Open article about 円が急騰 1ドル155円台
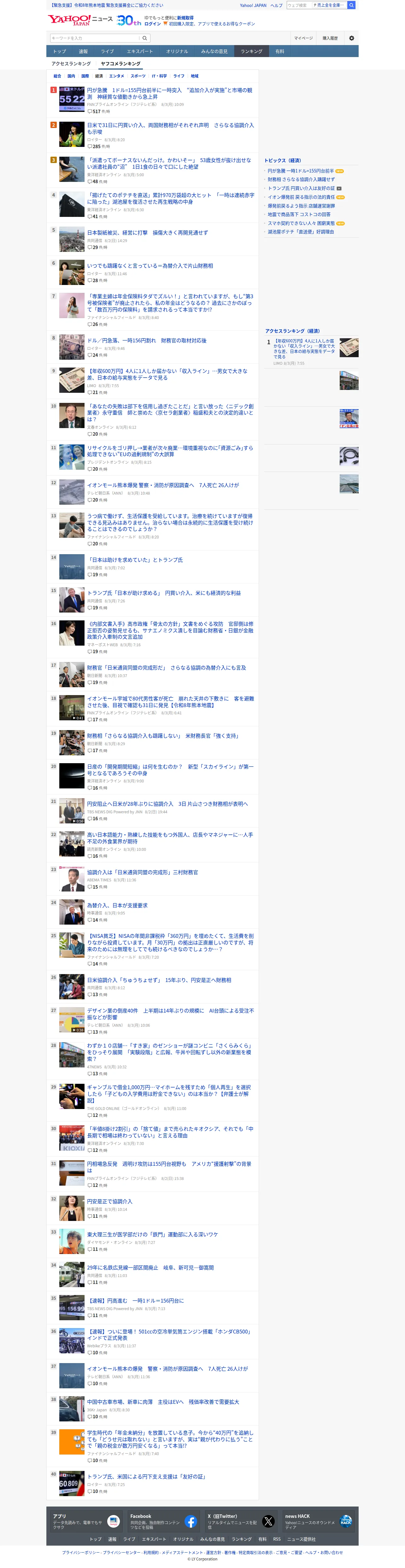This screenshot has height=1568, width=405. pyautogui.click(x=170, y=93)
